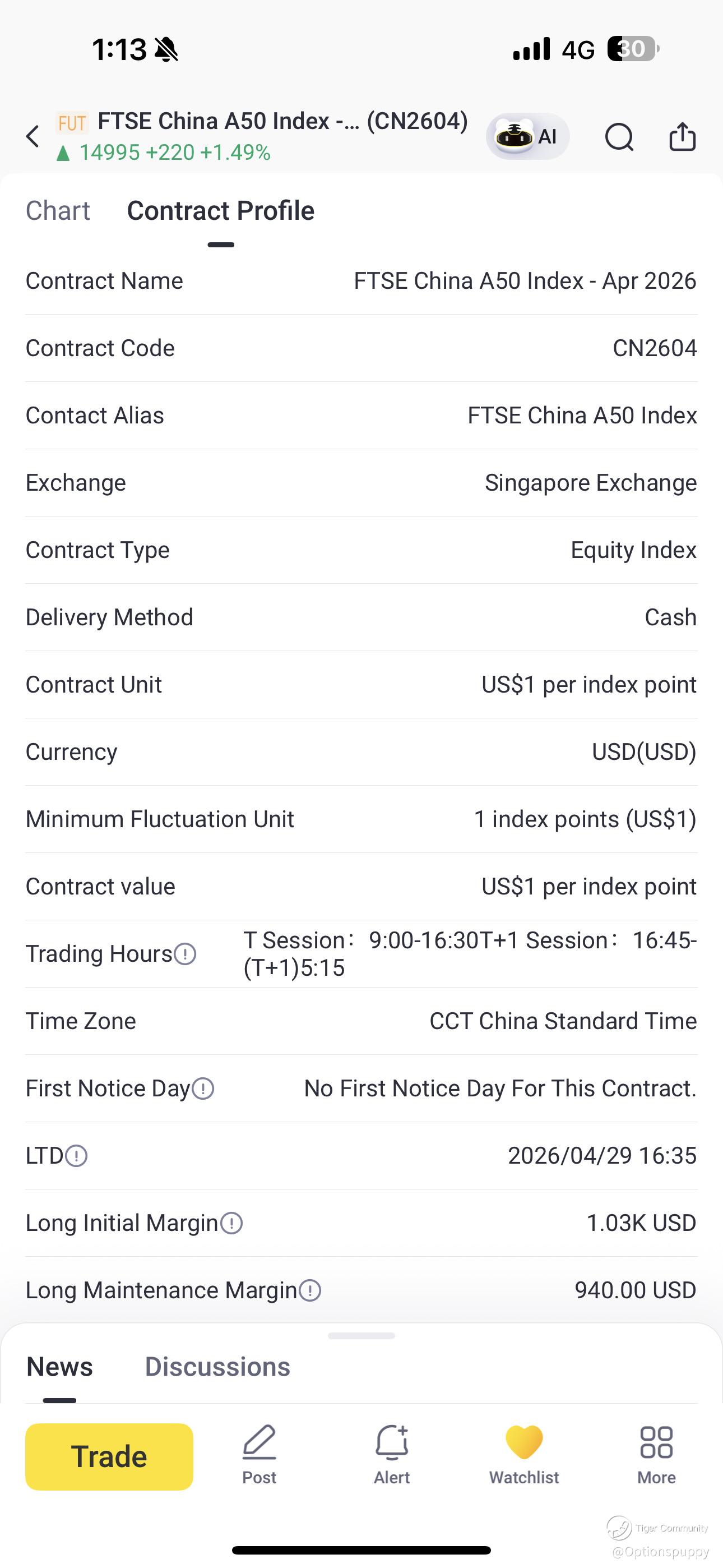This screenshot has height=1568, width=723.
Task: View Long Initial Margin info tooltip
Action: point(231,1223)
